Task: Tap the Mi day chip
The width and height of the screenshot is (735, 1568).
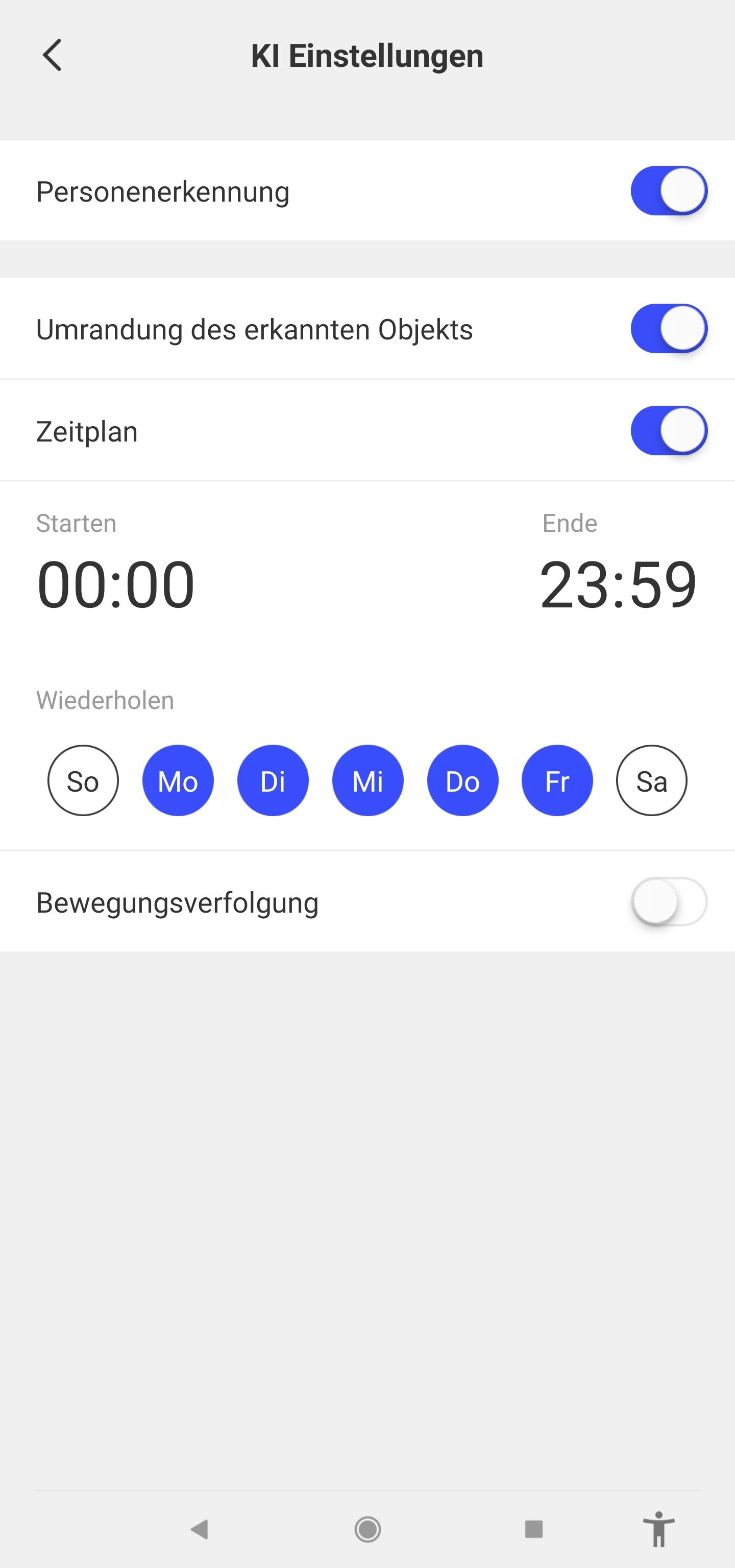Action: tap(367, 780)
